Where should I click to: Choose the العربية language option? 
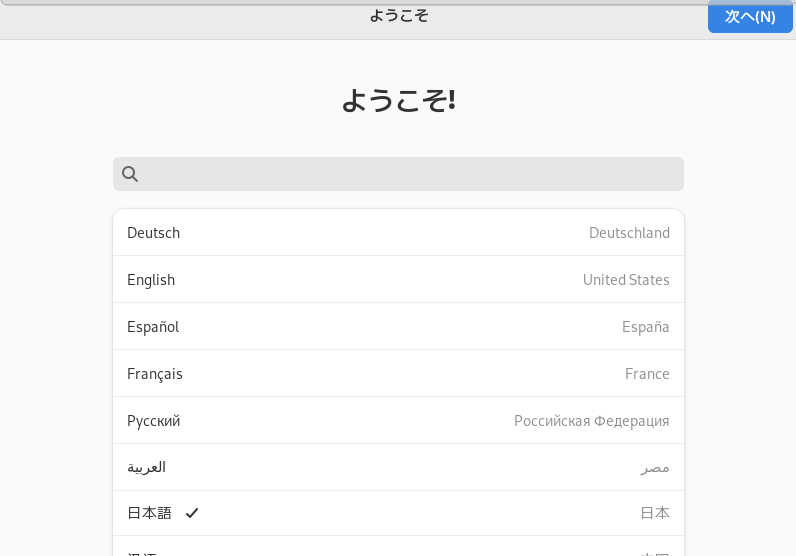click(398, 467)
